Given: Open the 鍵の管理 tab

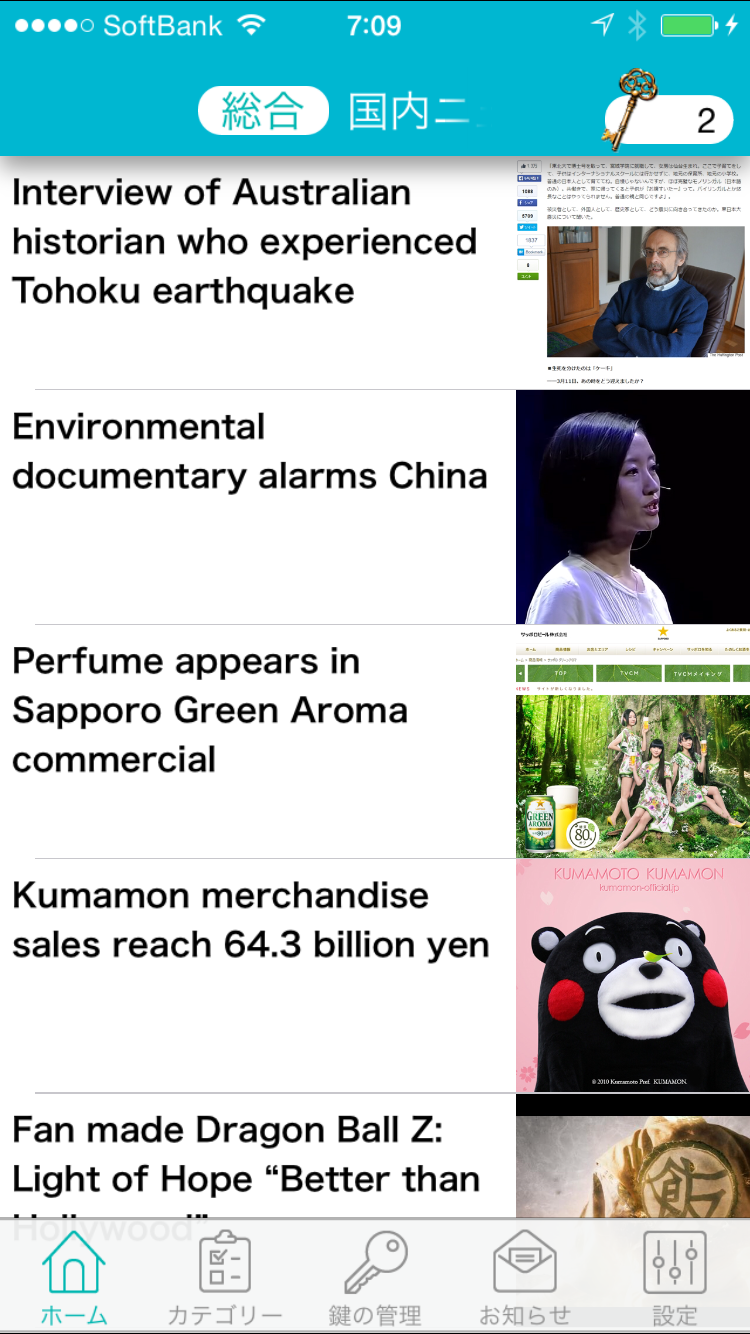Looking at the screenshot, I should (375, 1278).
